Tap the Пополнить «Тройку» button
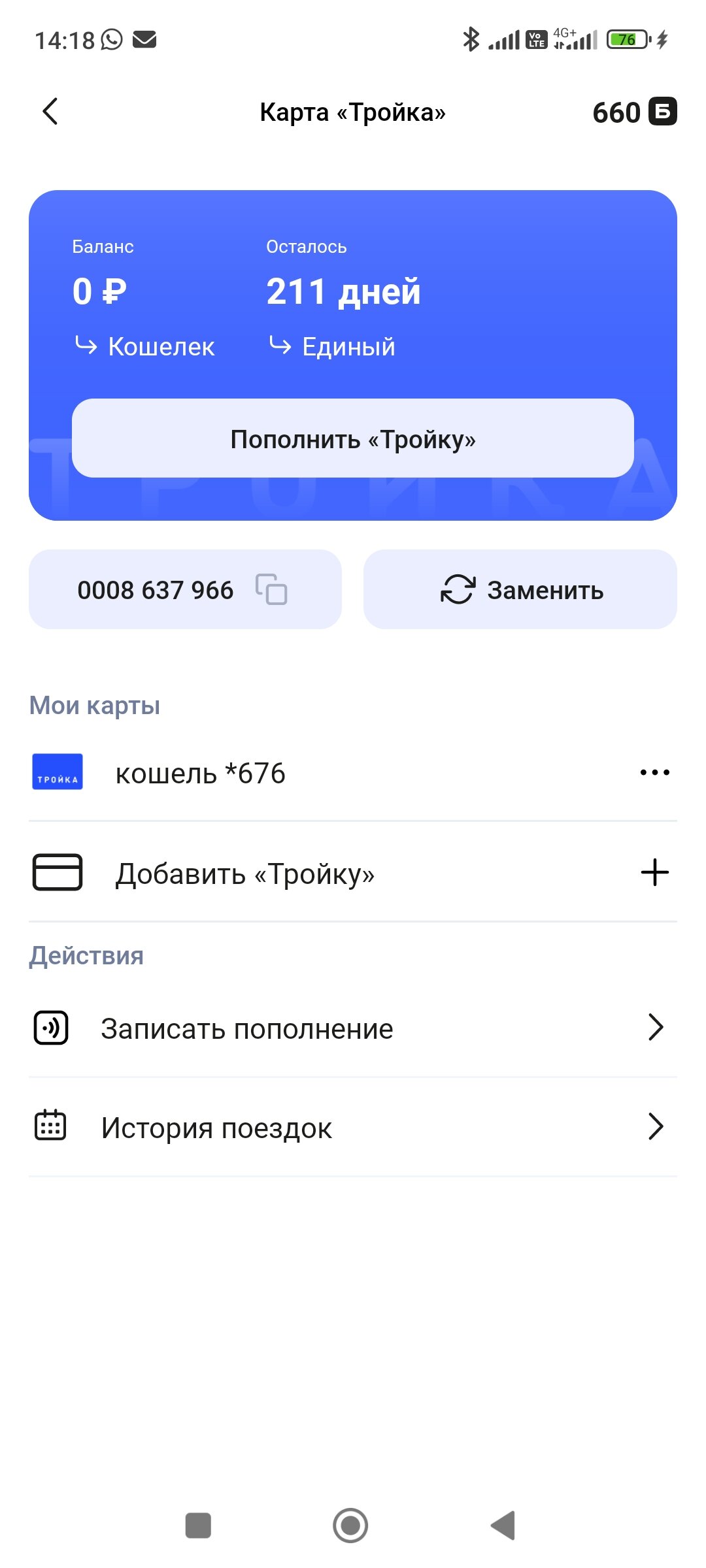Screen dimensions: 706x1568 [x=353, y=438]
